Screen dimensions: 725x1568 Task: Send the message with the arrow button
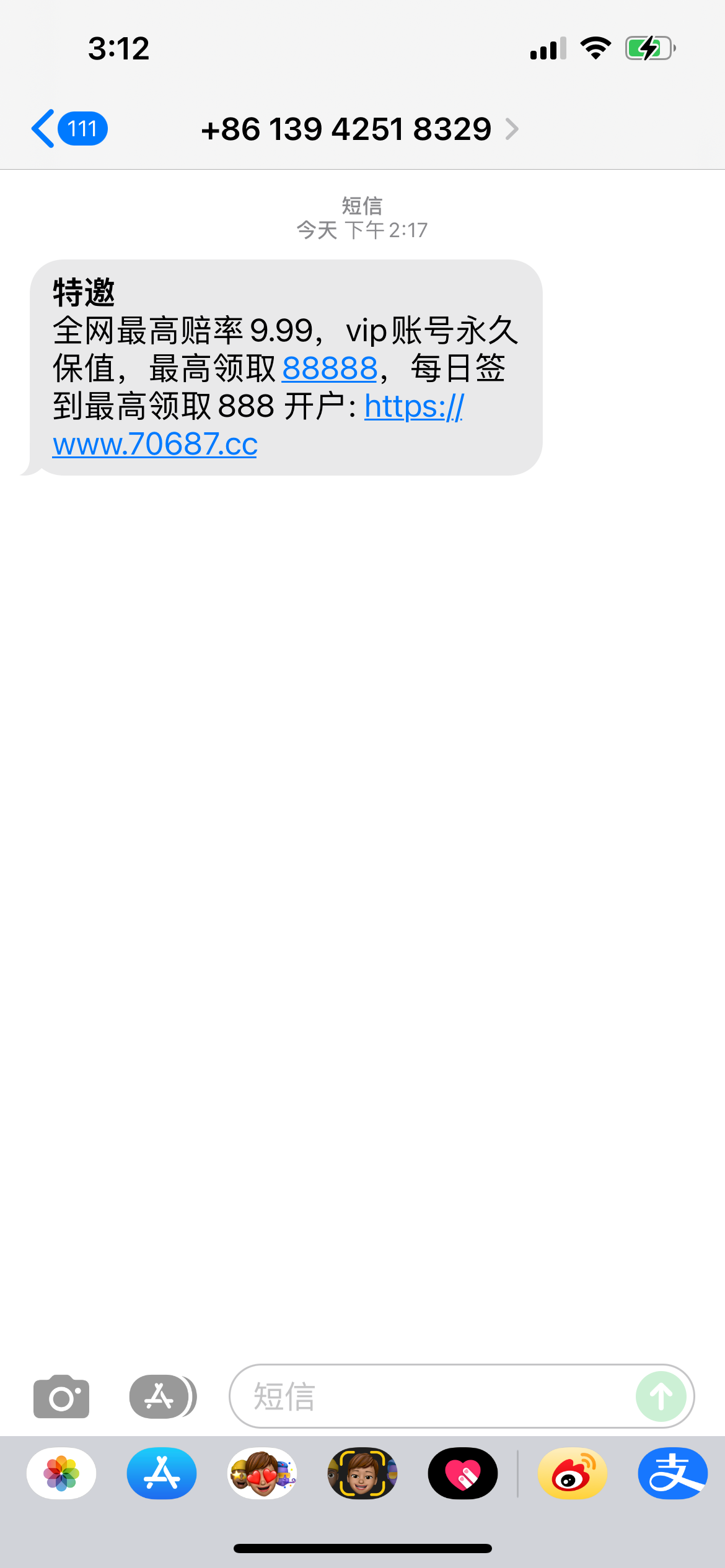point(661,1396)
